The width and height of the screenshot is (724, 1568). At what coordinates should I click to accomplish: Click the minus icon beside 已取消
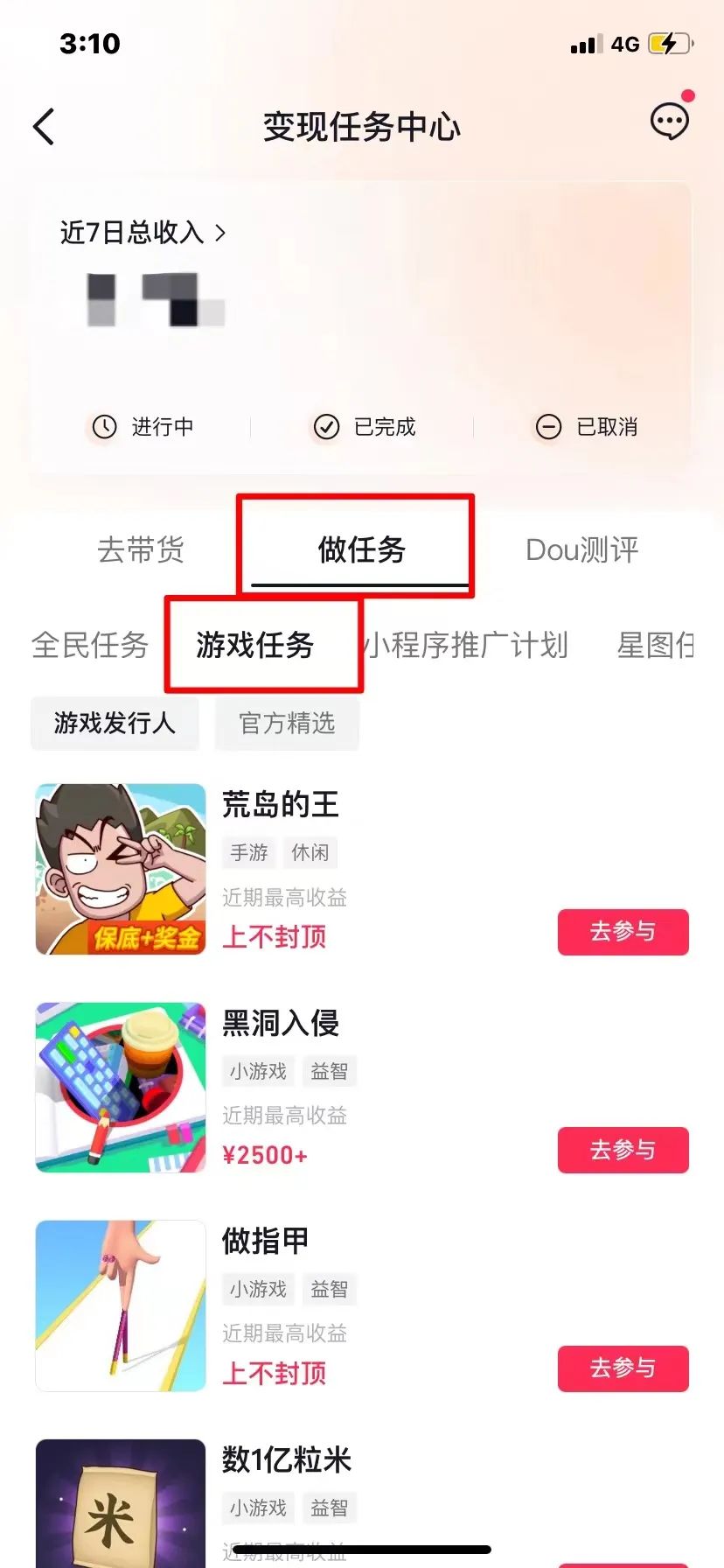pyautogui.click(x=549, y=427)
